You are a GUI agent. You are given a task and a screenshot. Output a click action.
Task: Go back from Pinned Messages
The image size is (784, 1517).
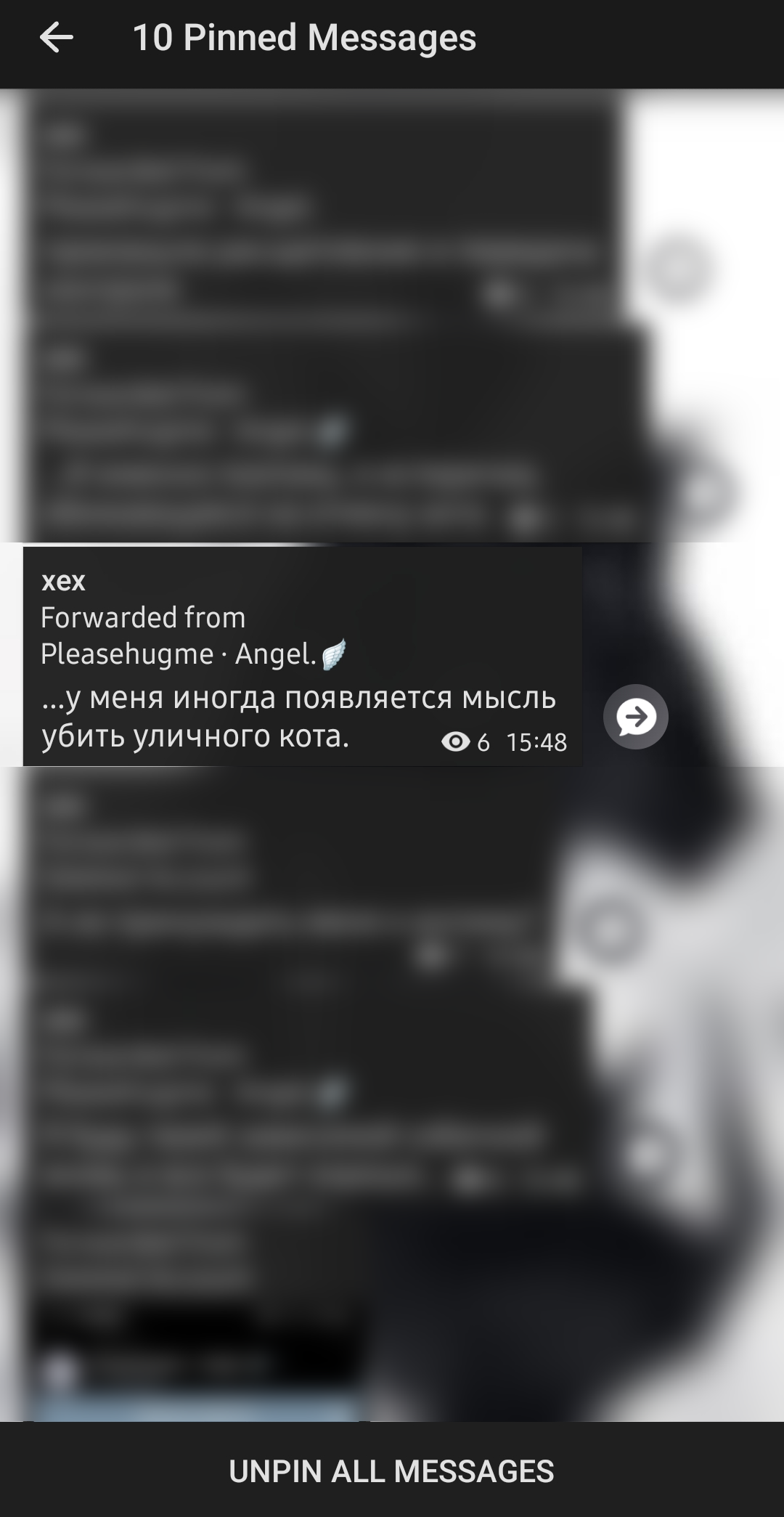pos(57,38)
